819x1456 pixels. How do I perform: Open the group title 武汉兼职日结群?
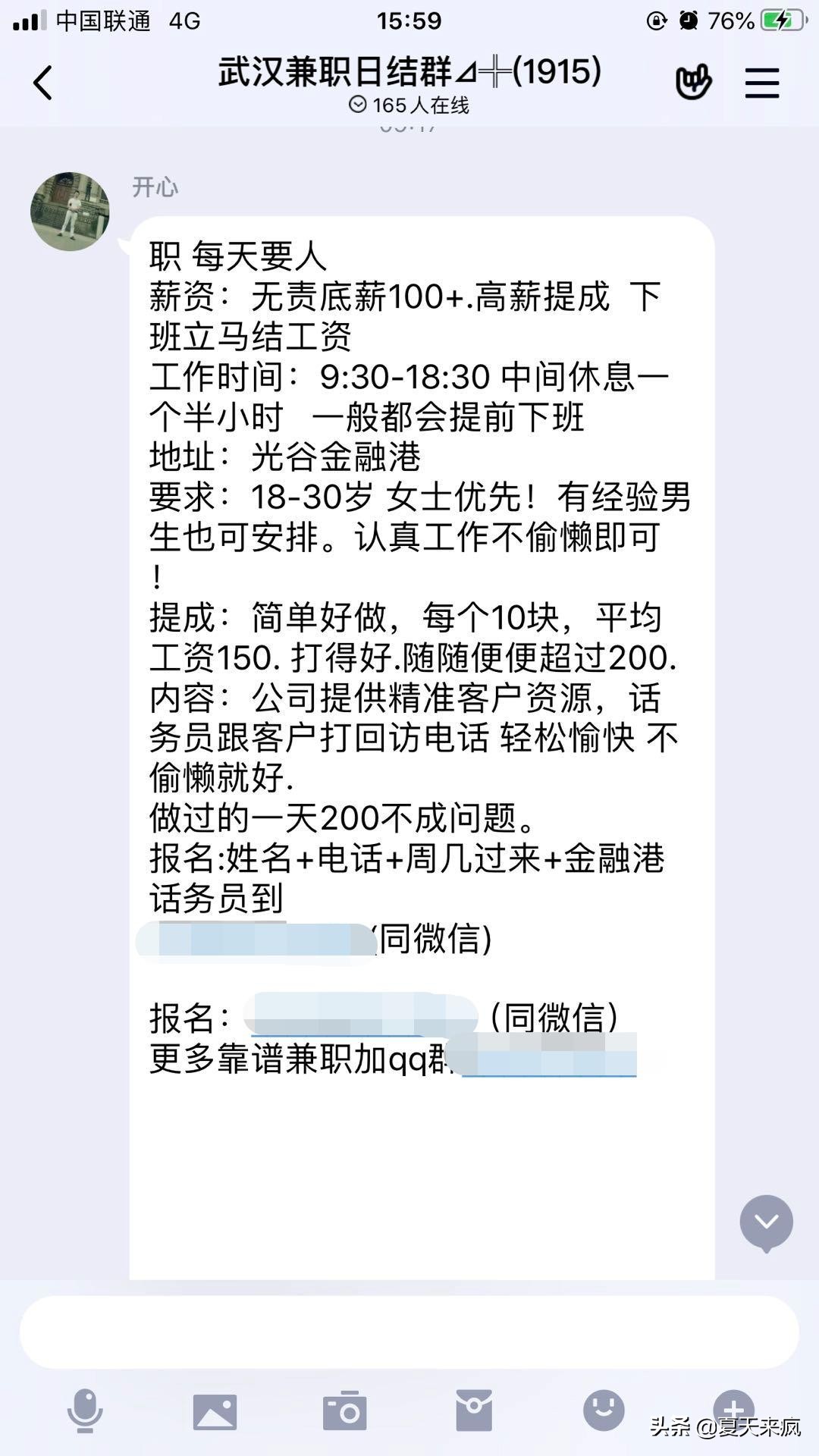pyautogui.click(x=409, y=73)
